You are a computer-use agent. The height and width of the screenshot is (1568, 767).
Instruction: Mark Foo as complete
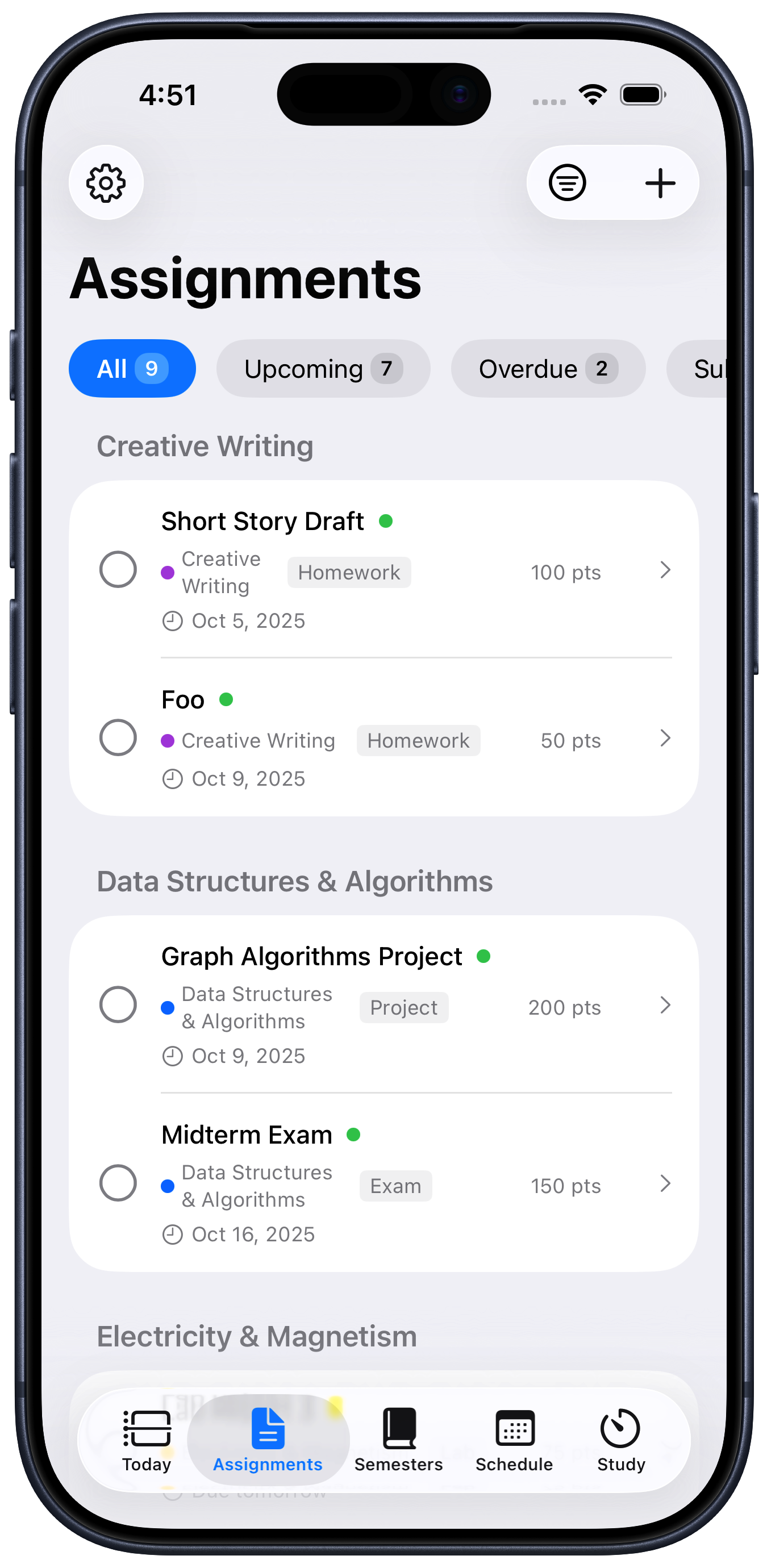[x=118, y=737]
